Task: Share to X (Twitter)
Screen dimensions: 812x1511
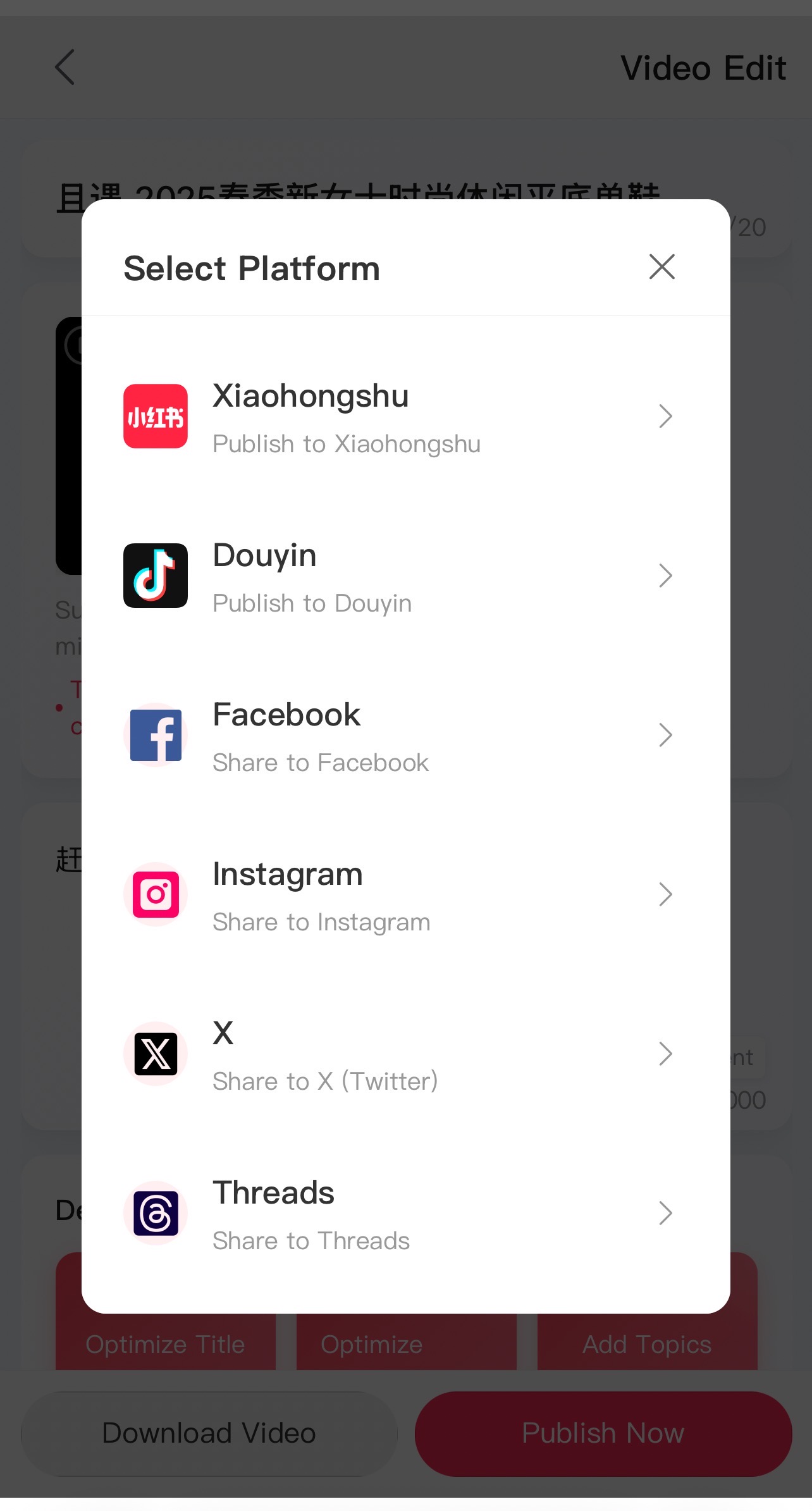Action: (x=405, y=1054)
